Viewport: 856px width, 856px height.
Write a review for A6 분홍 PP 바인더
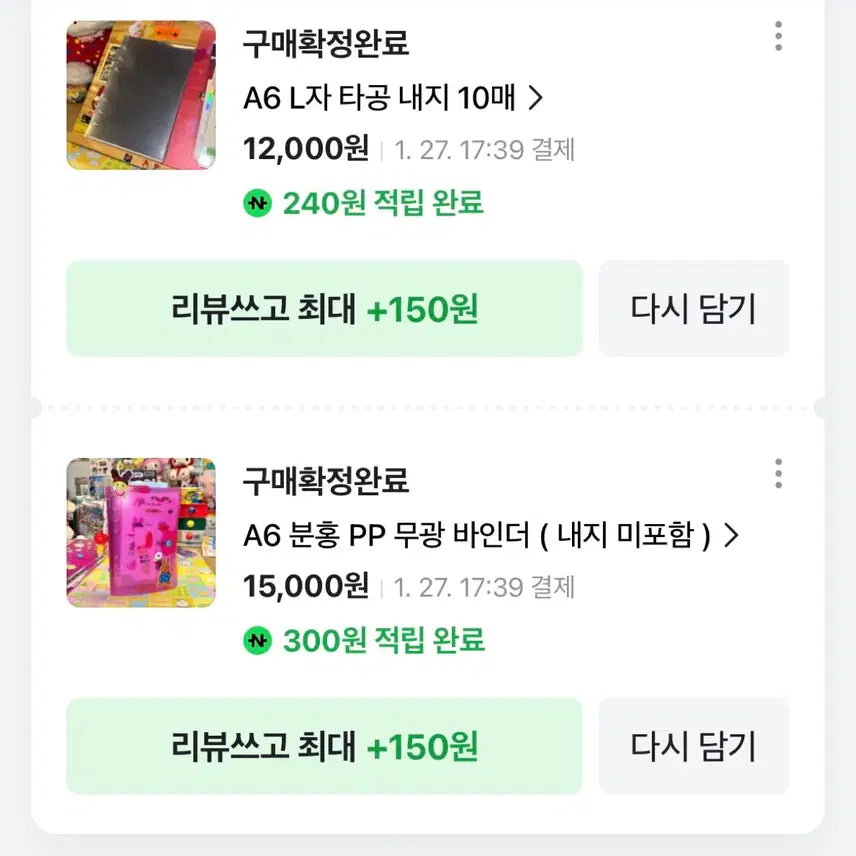point(324,746)
